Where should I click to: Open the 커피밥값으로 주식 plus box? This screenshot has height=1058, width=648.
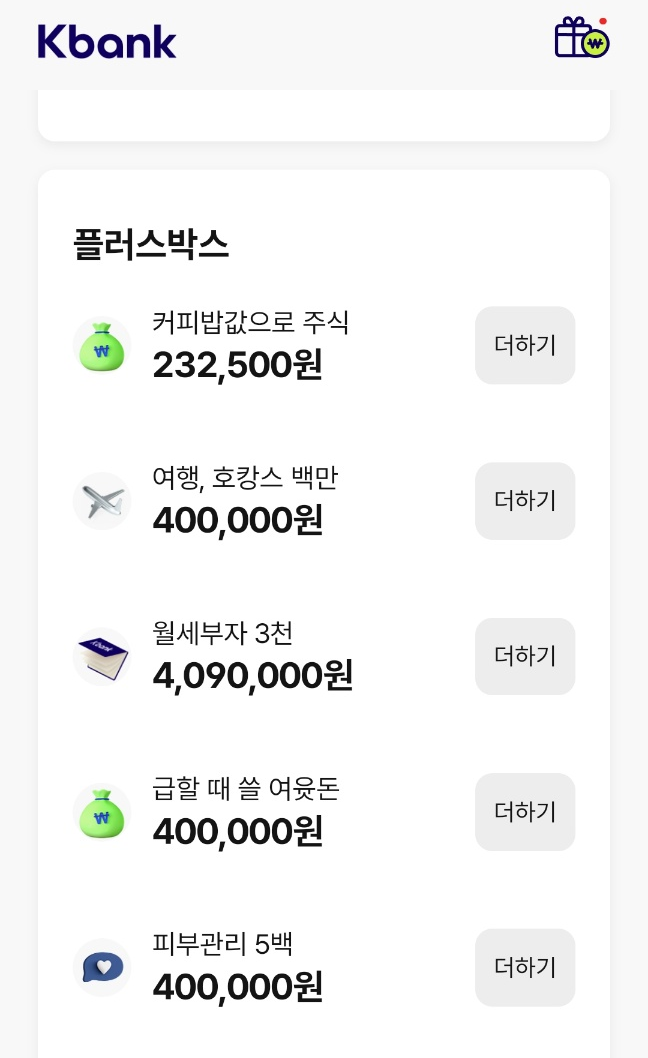[250, 346]
